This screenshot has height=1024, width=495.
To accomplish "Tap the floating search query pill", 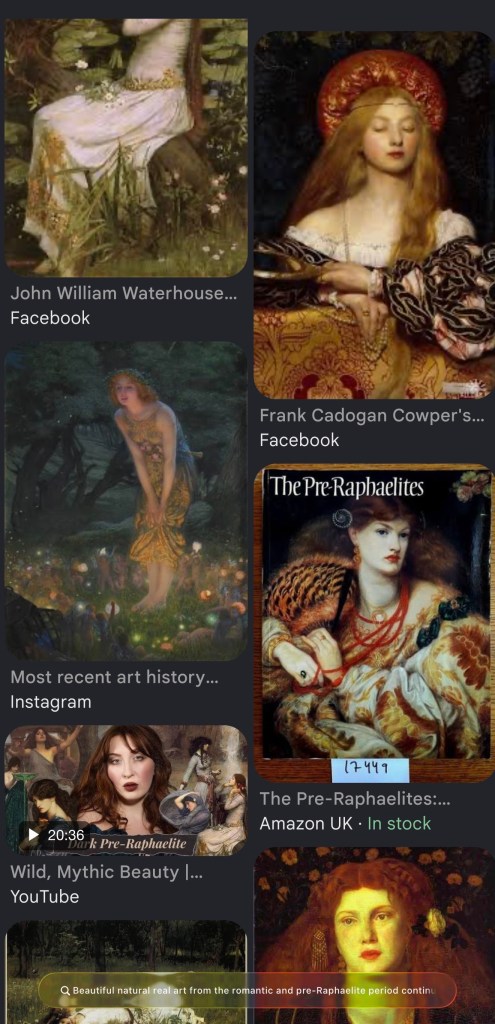I will [247, 990].
